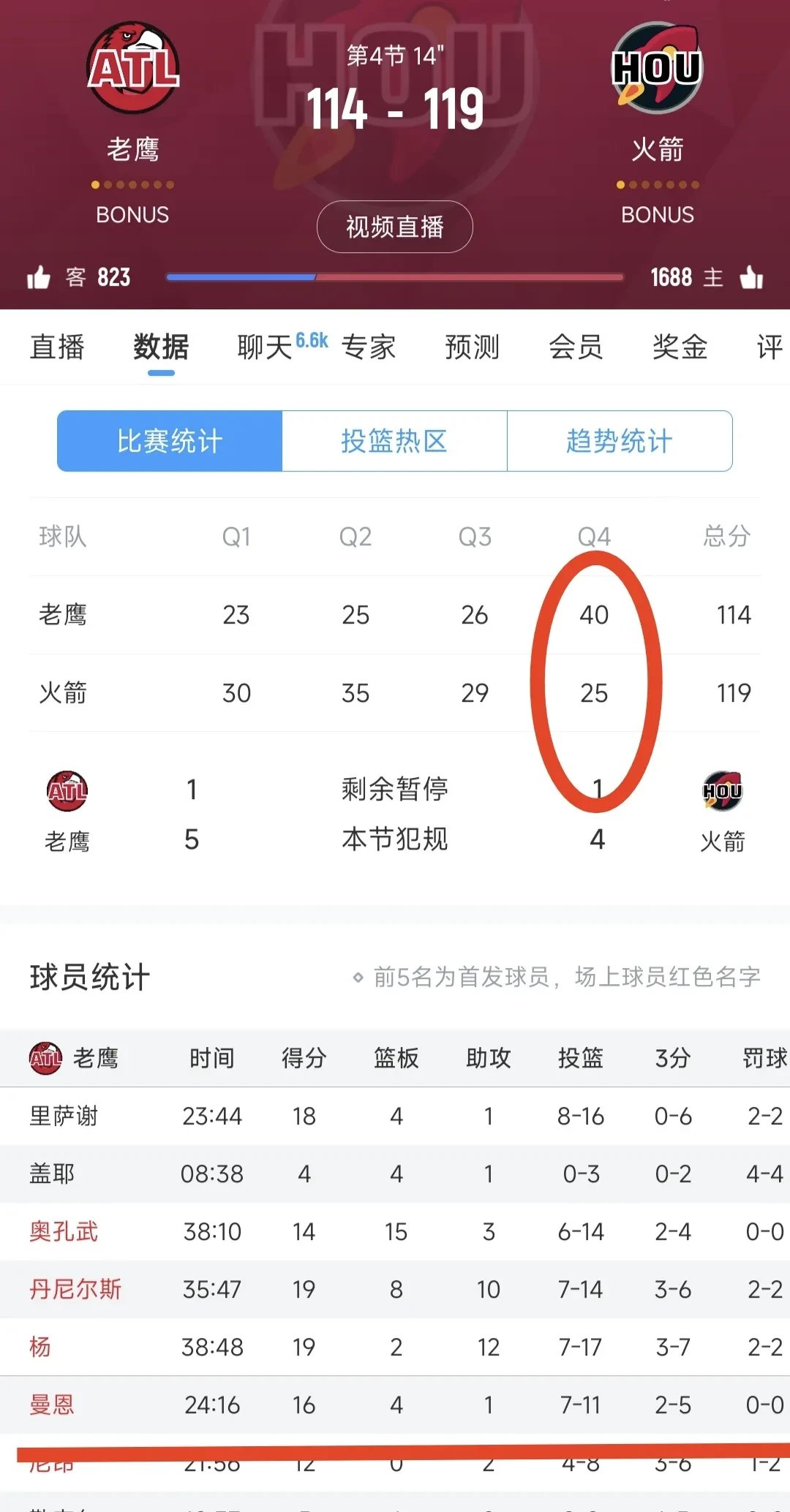This screenshot has height=1512, width=790.
Task: Select the 直播 tab
Action: coord(59,347)
